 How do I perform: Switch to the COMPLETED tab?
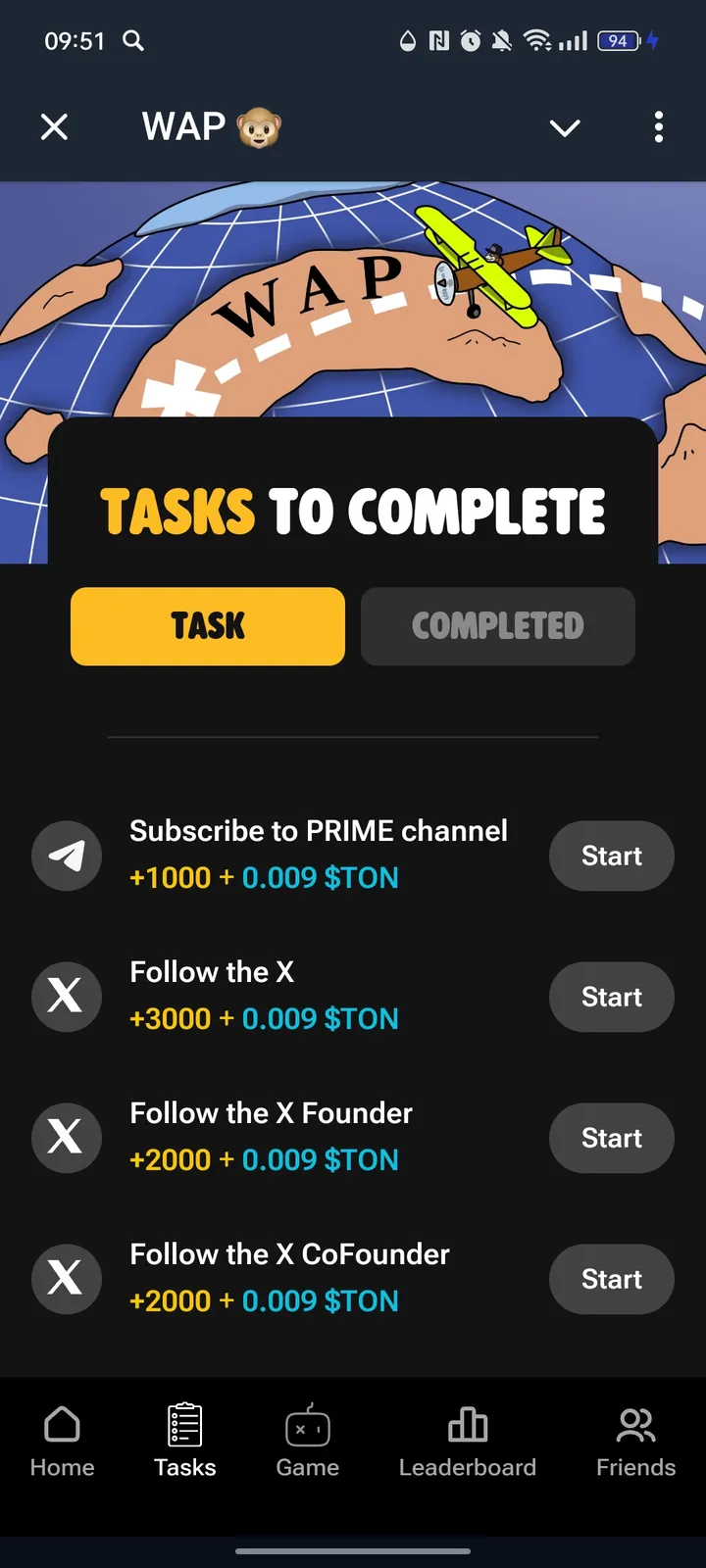point(498,626)
